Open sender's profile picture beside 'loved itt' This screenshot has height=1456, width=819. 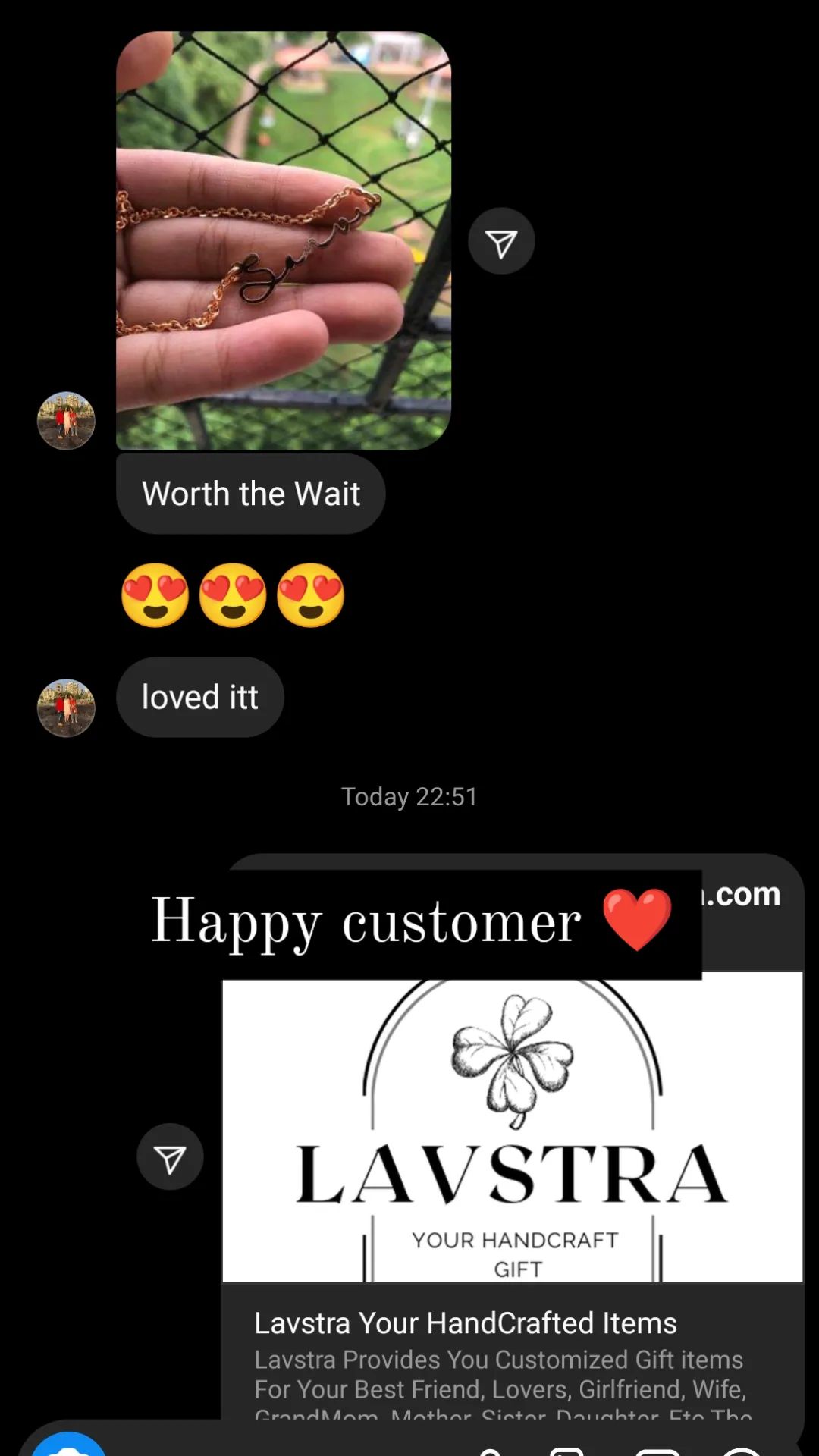click(x=66, y=708)
